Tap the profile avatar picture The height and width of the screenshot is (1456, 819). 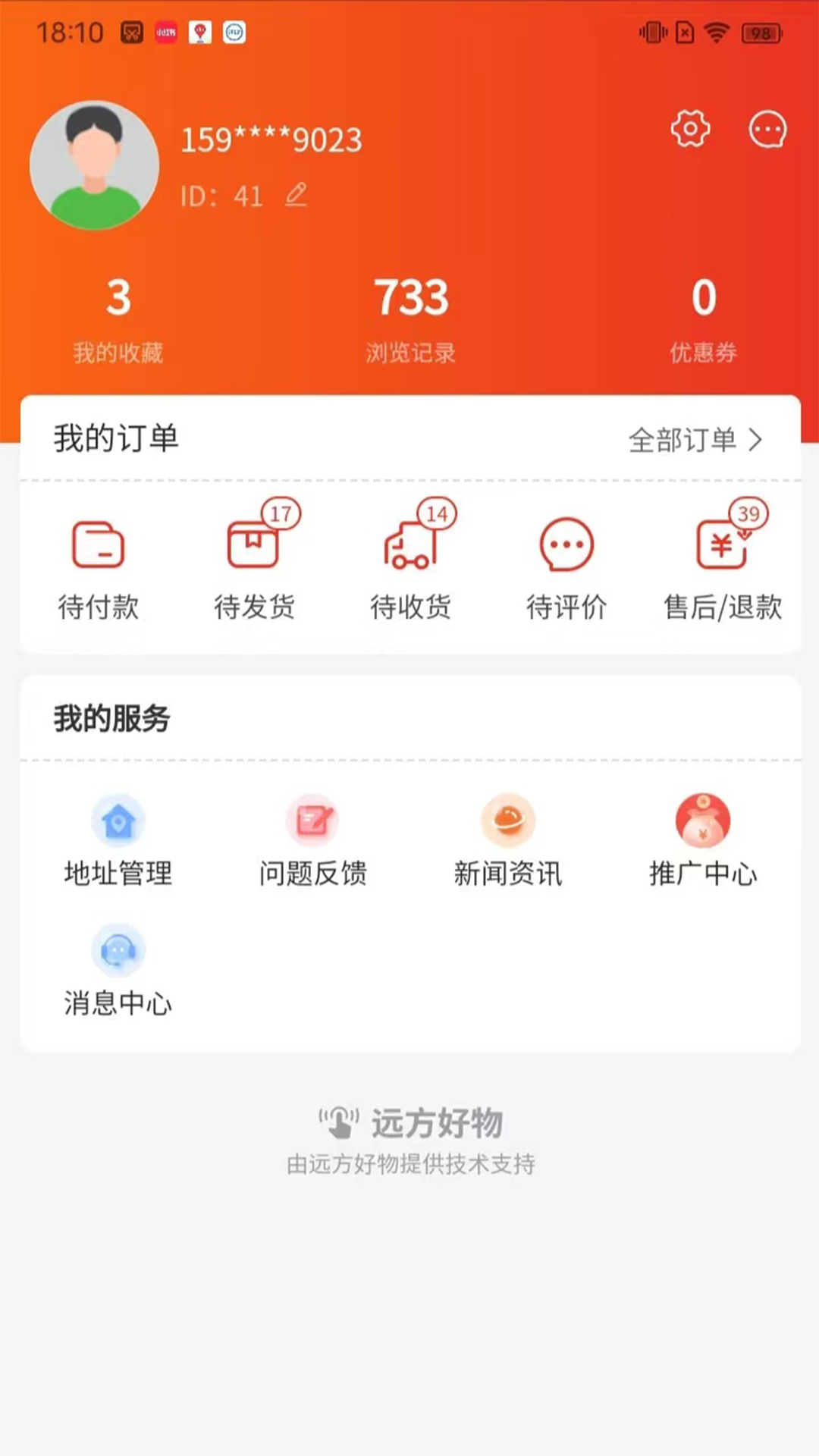click(x=94, y=165)
